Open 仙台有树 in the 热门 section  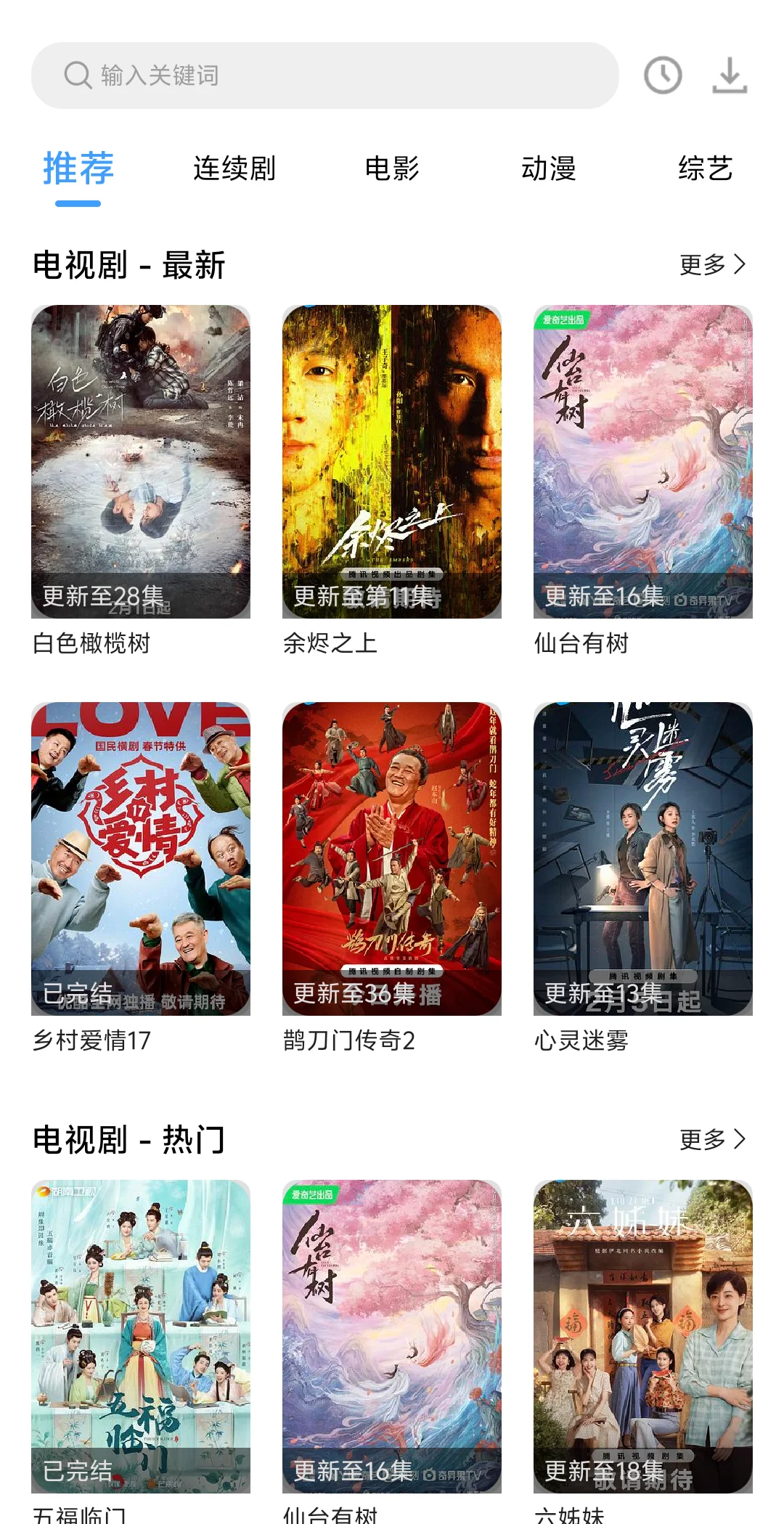[392, 1336]
